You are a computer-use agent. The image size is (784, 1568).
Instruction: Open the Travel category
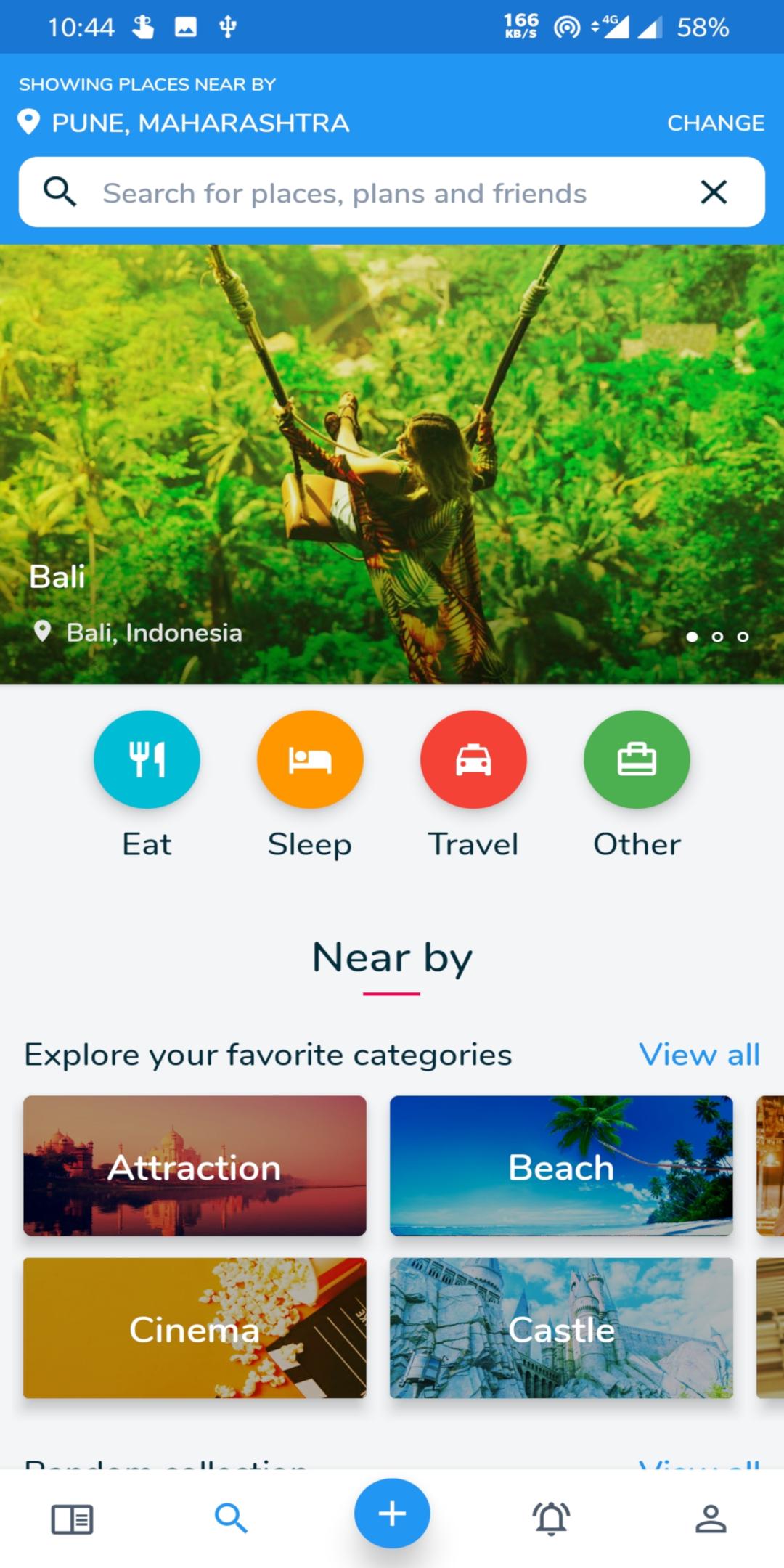click(473, 759)
